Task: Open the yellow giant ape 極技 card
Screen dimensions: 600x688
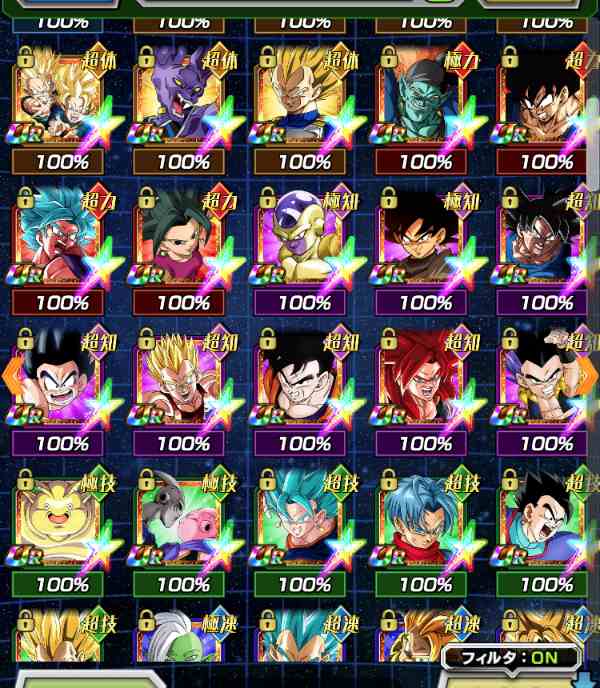Action: click(62, 520)
